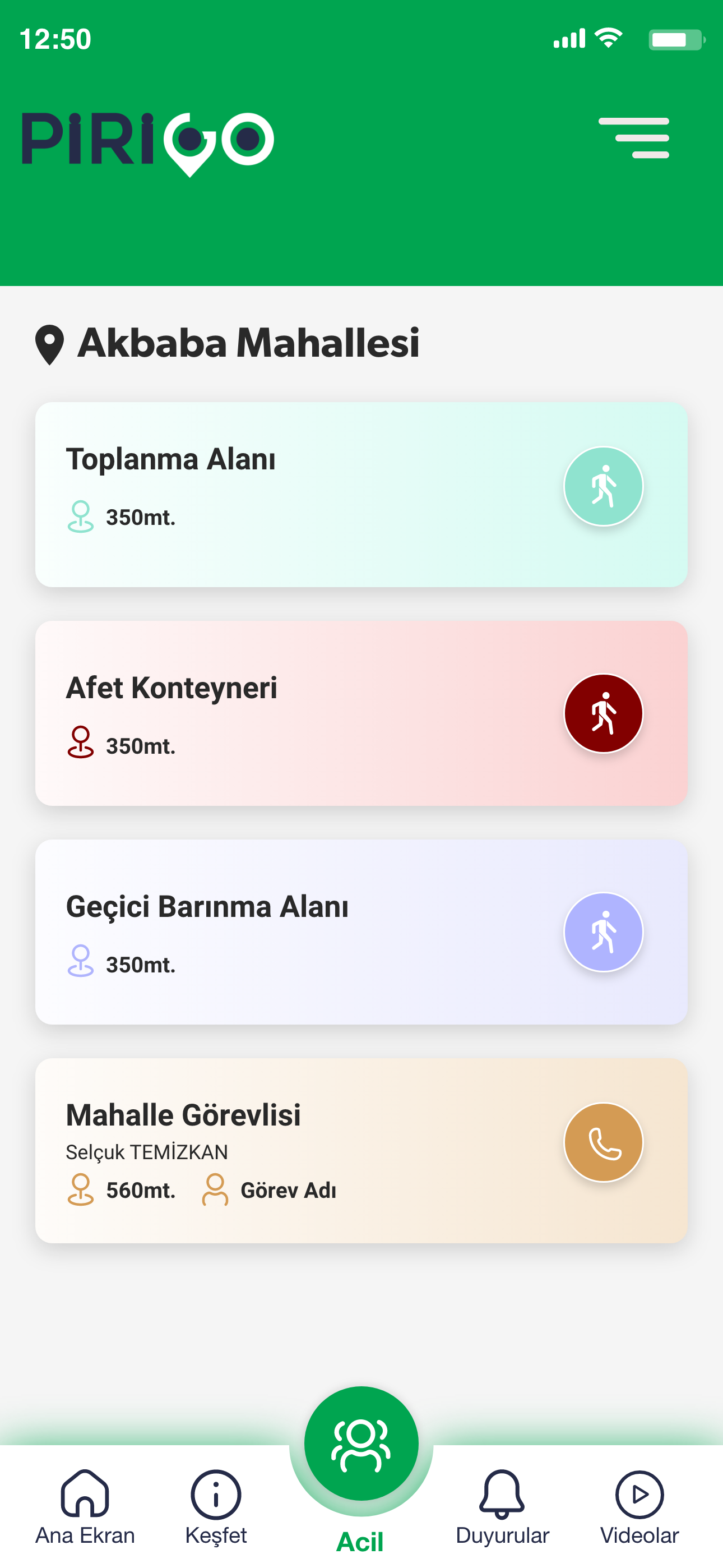Tap the PIRIGO logo
Viewport: 723px width, 1568px height.
147,140
